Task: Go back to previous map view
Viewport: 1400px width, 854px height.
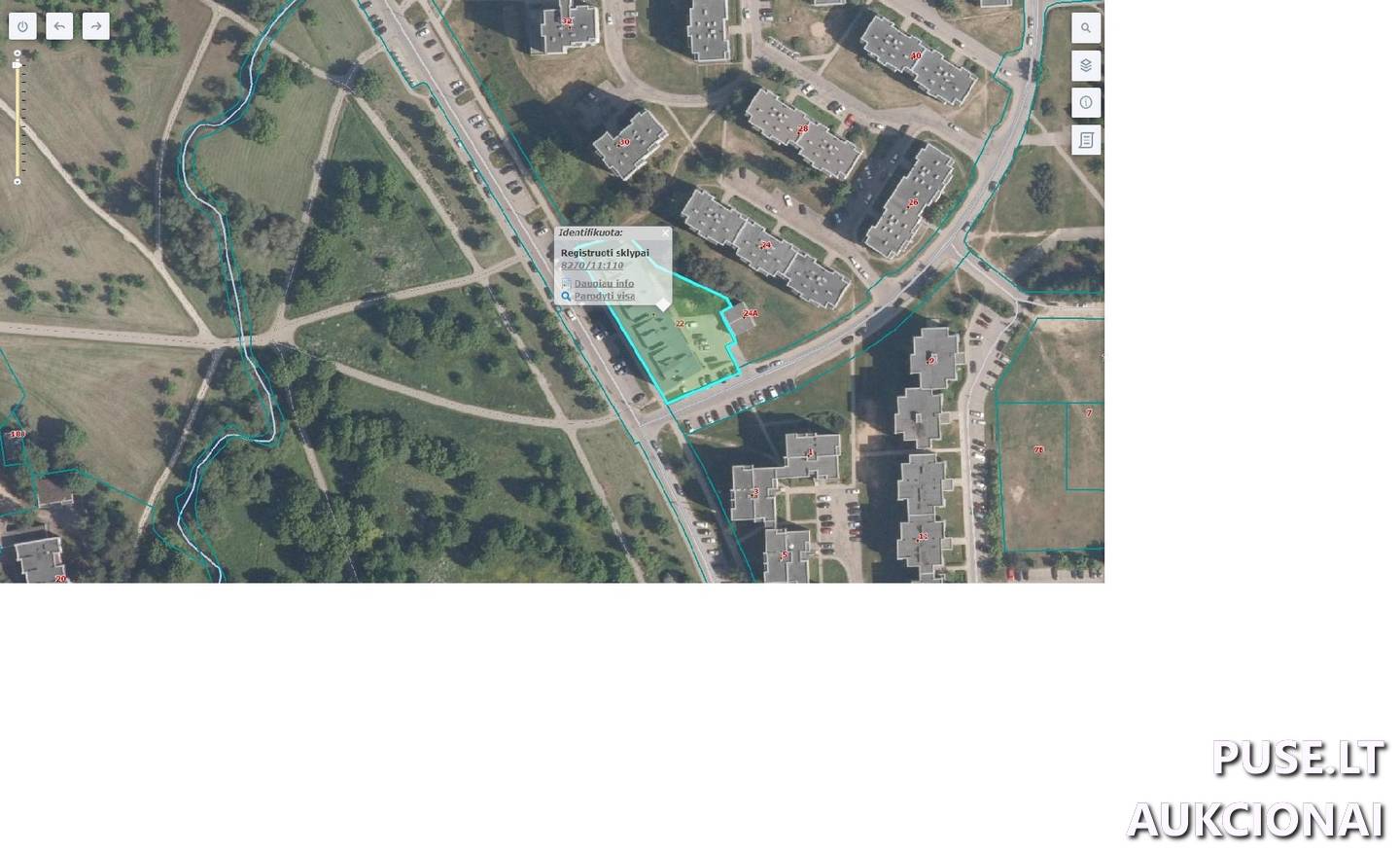Action: [59, 26]
